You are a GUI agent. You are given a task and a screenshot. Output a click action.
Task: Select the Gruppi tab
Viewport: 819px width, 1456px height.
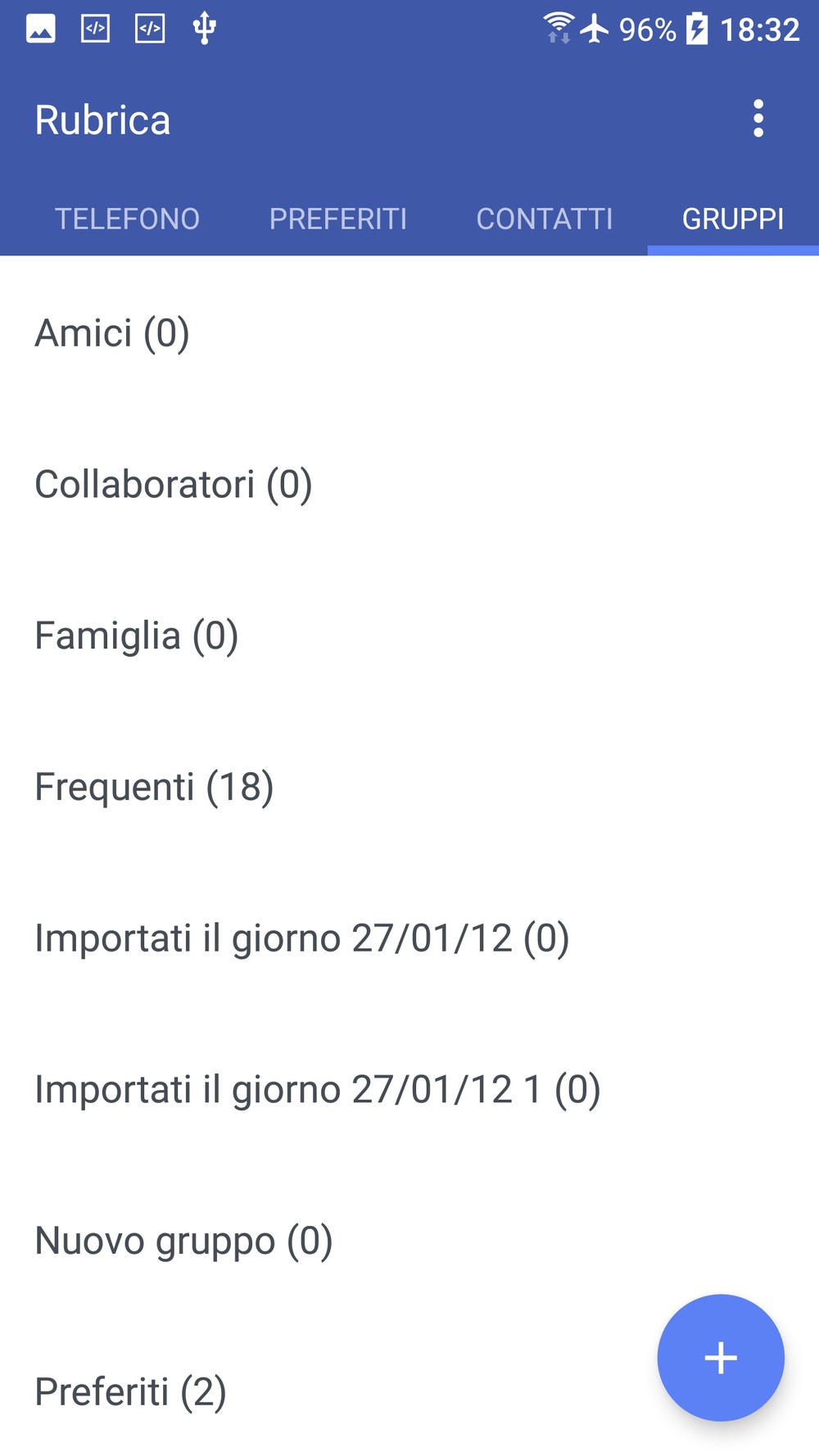(x=733, y=219)
